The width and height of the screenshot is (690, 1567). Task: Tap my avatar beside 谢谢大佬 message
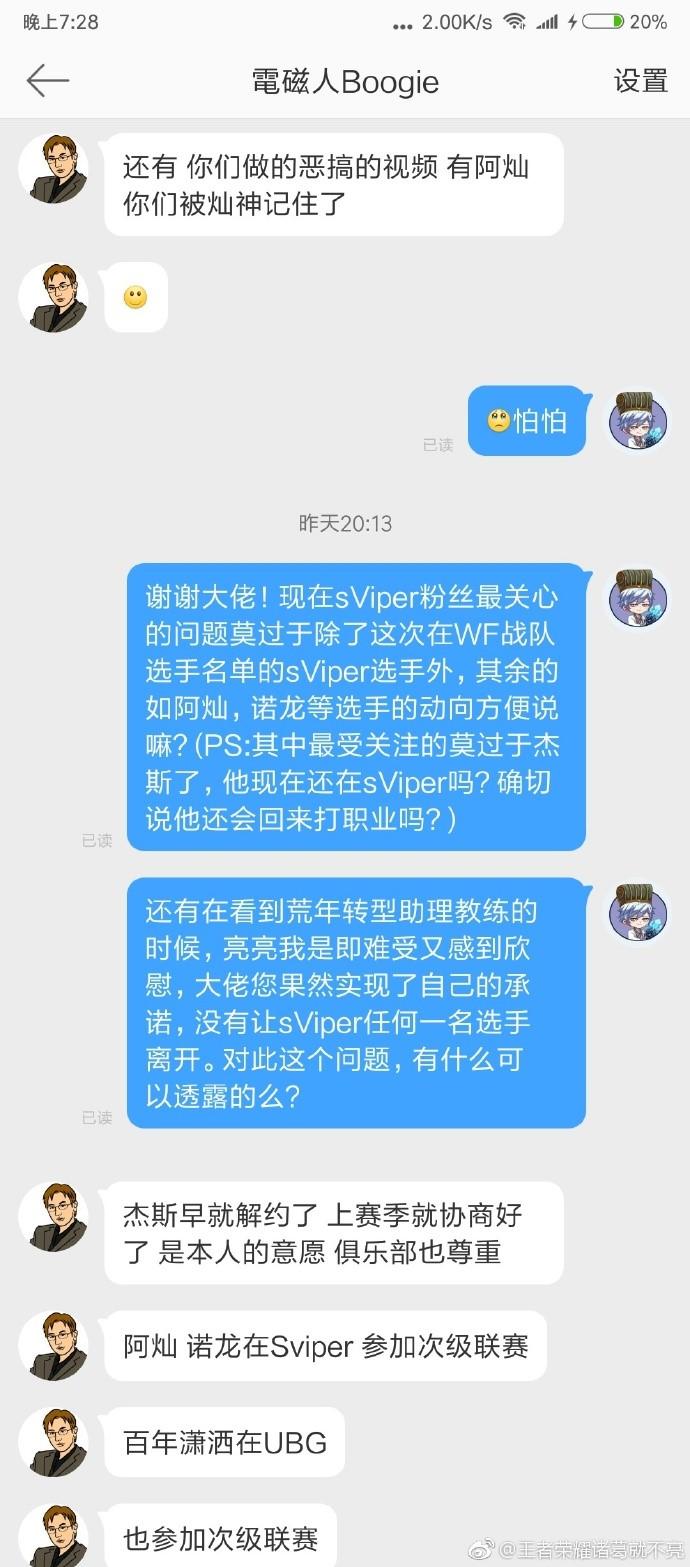(638, 598)
